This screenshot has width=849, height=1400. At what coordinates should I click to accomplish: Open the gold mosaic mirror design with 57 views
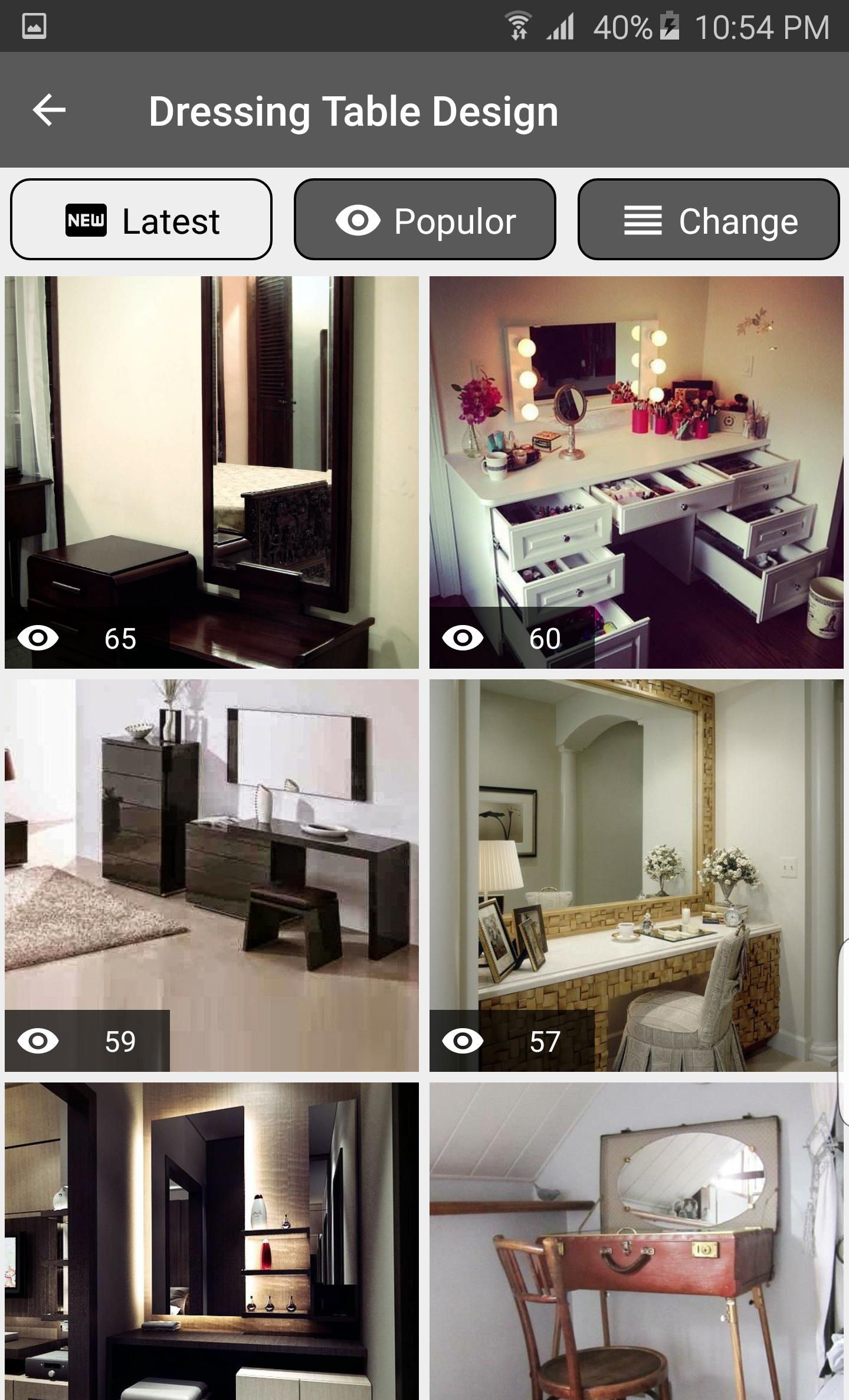636,875
